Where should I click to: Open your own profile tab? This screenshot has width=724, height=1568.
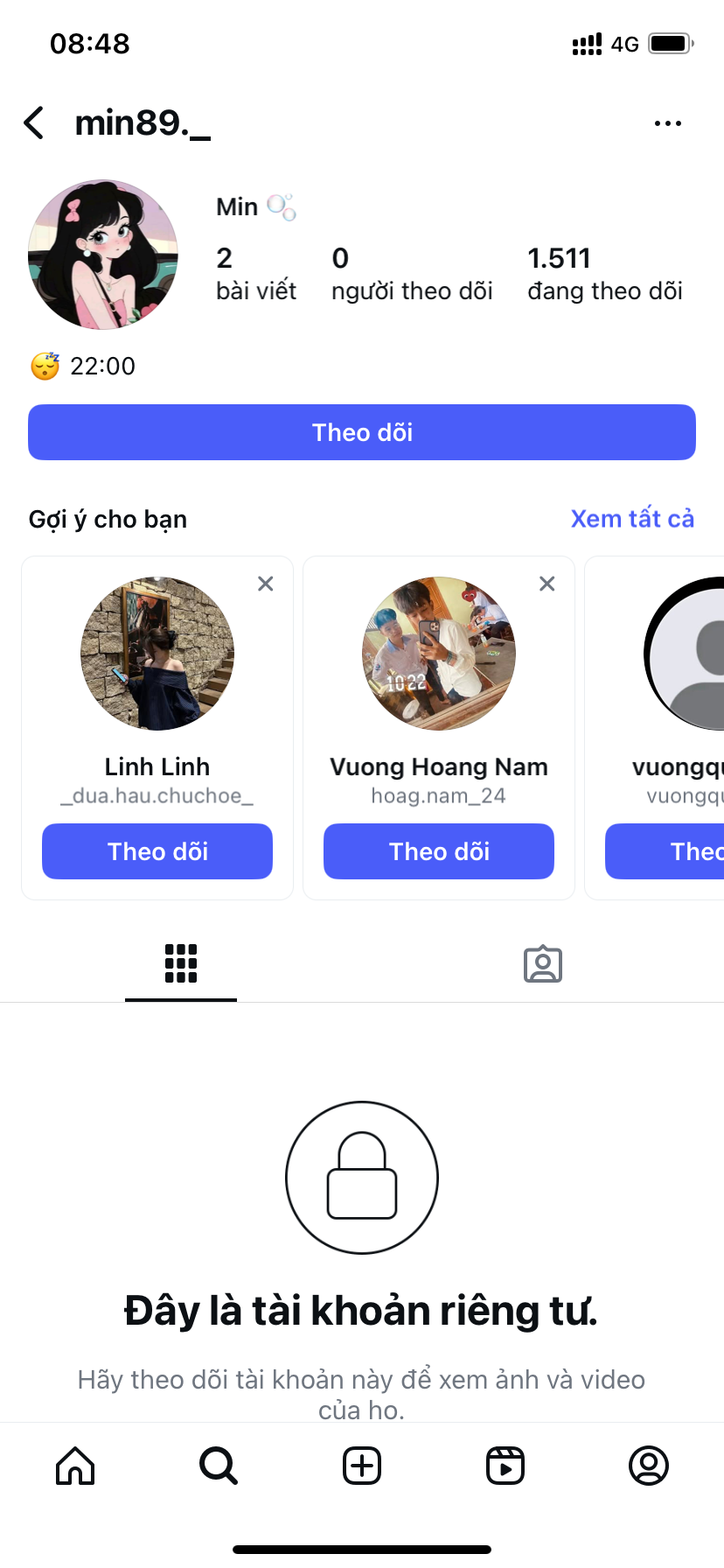pos(649,1466)
